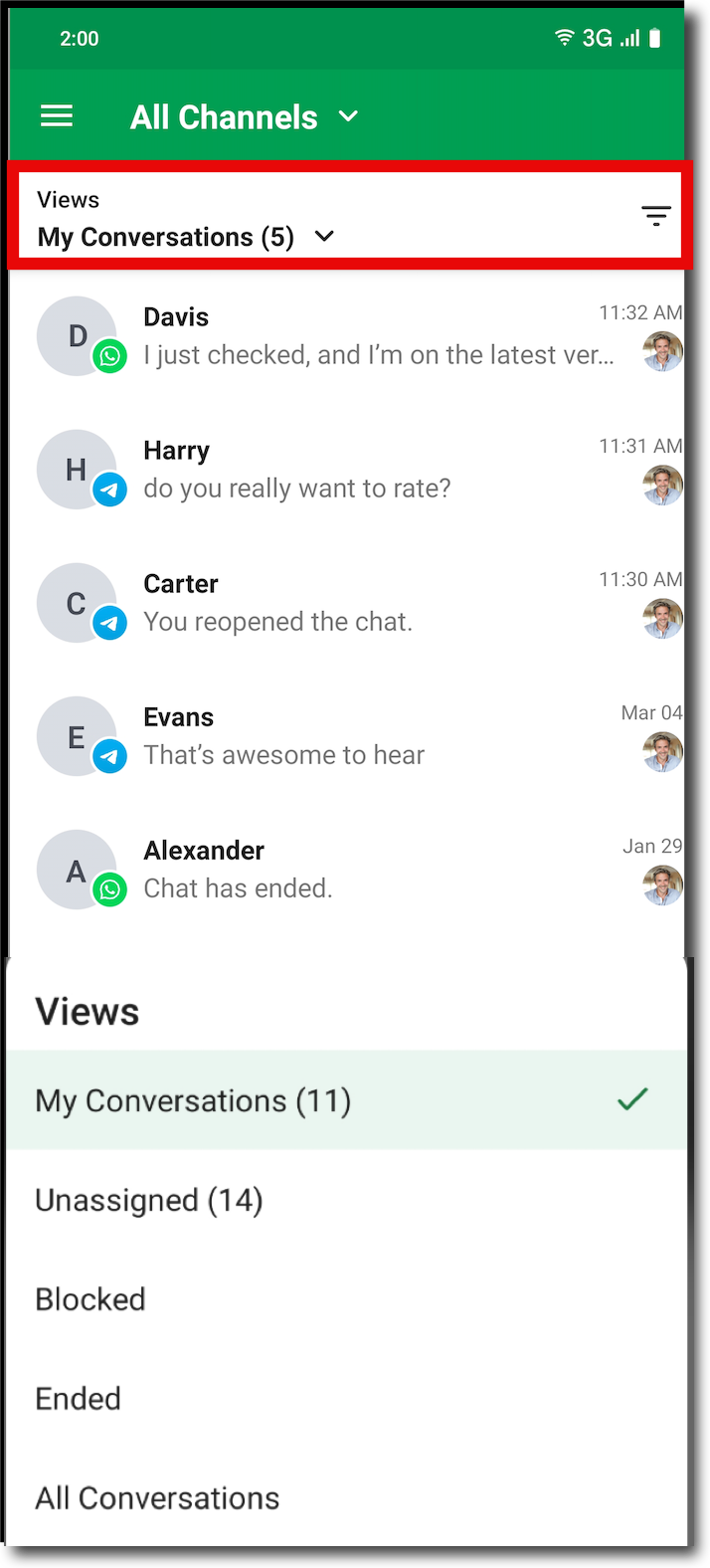This screenshot has height=1568, width=710.
Task: Open the hamburger navigation menu
Action: (x=57, y=116)
